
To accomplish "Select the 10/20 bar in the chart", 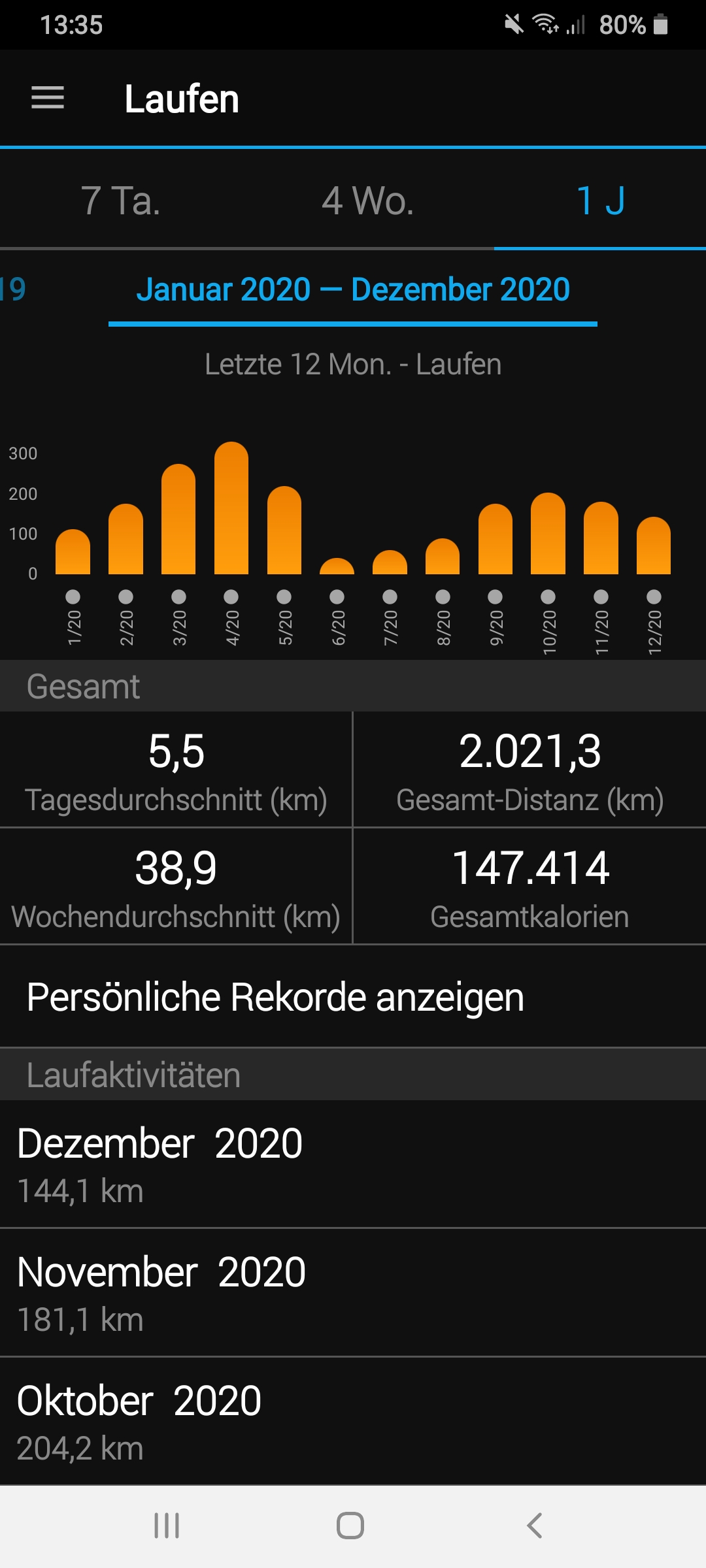I will [x=548, y=534].
